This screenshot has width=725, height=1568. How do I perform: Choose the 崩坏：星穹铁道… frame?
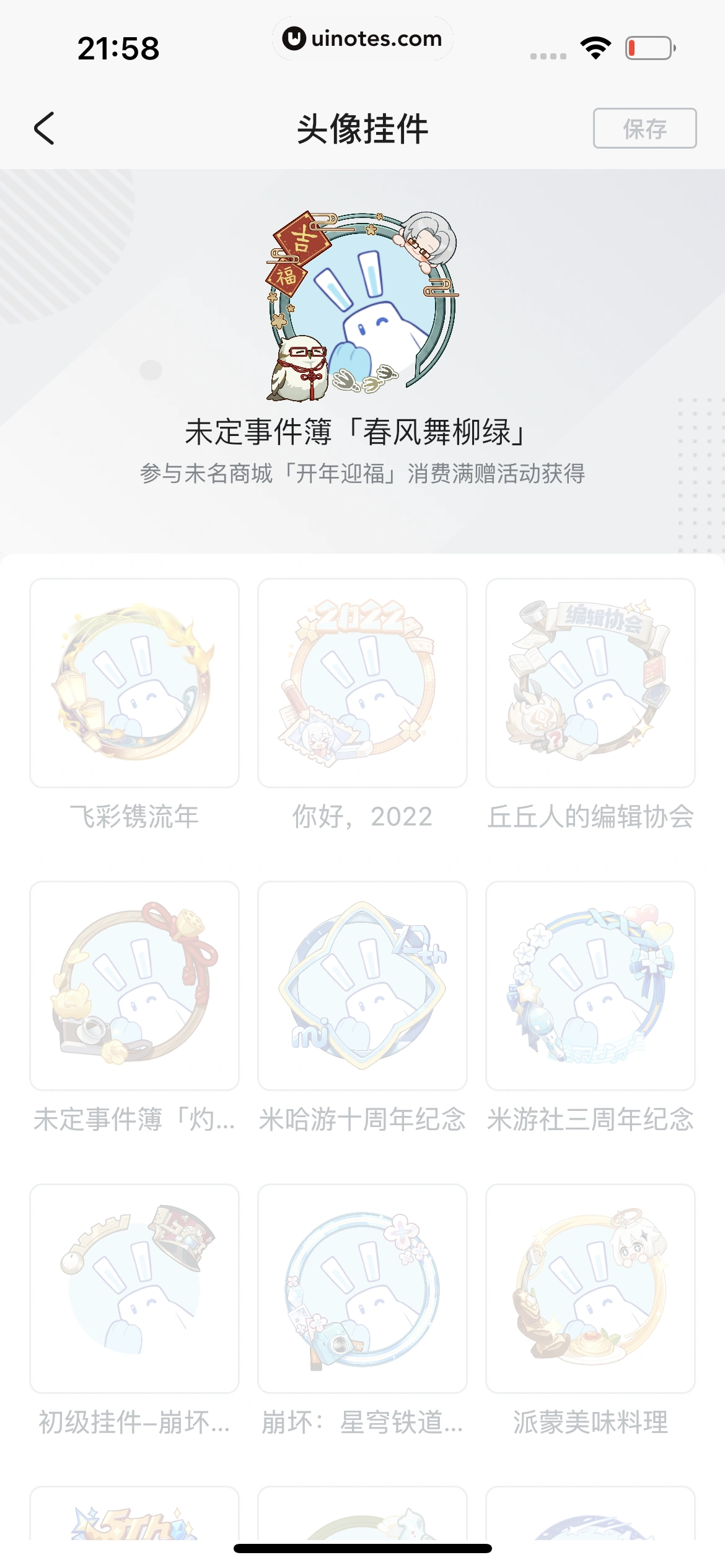[362, 1288]
